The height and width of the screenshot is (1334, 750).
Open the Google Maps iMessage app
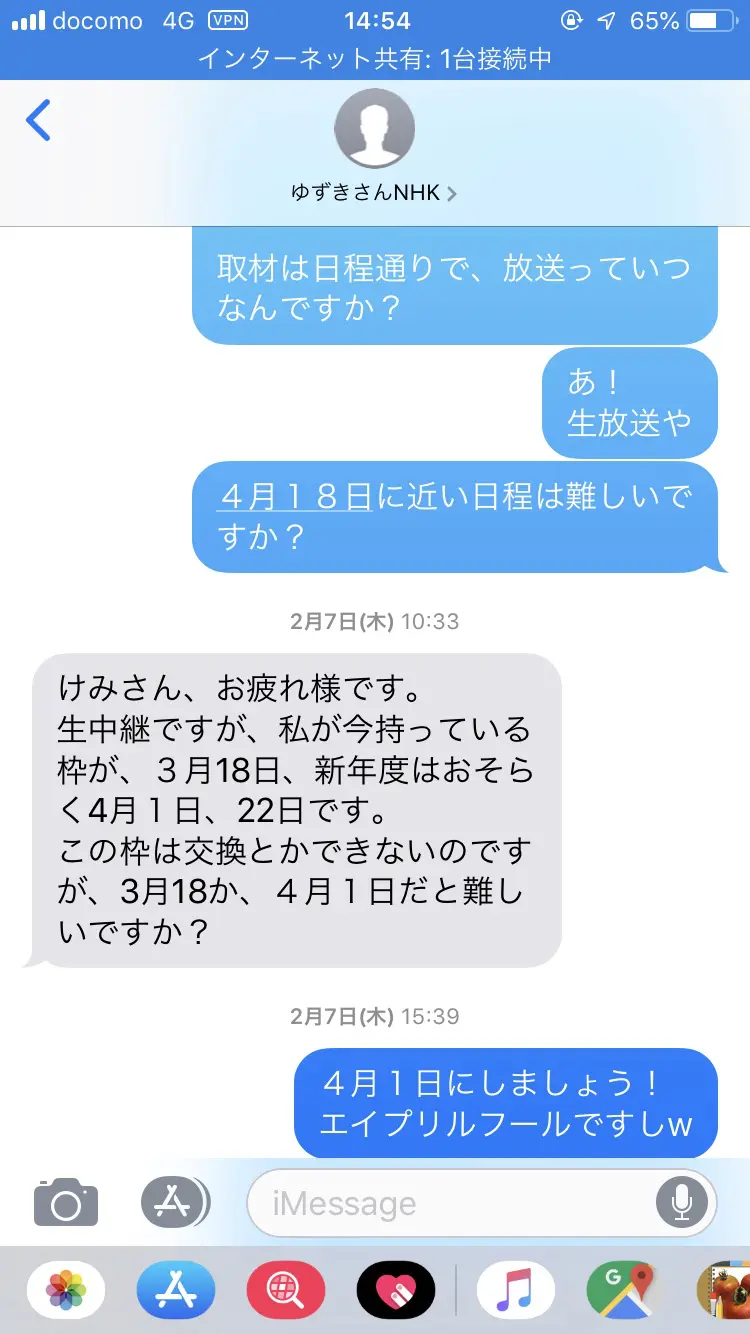[x=626, y=1290]
